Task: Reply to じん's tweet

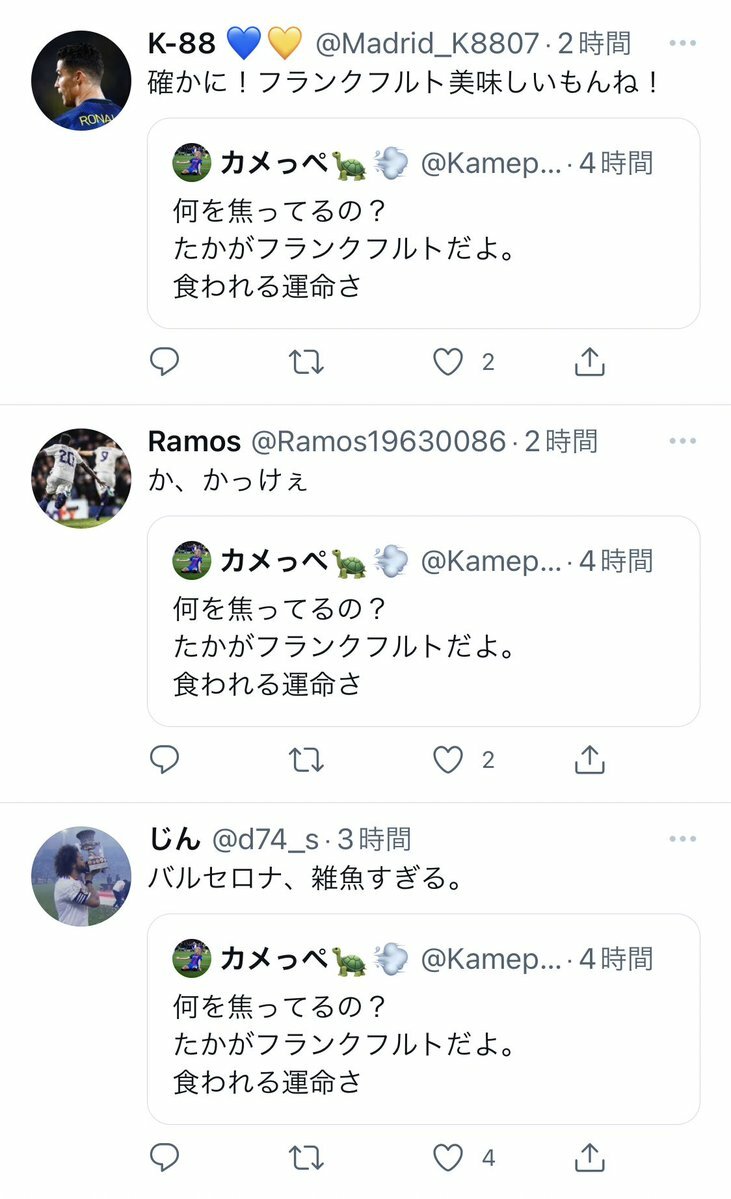Action: click(x=164, y=1158)
